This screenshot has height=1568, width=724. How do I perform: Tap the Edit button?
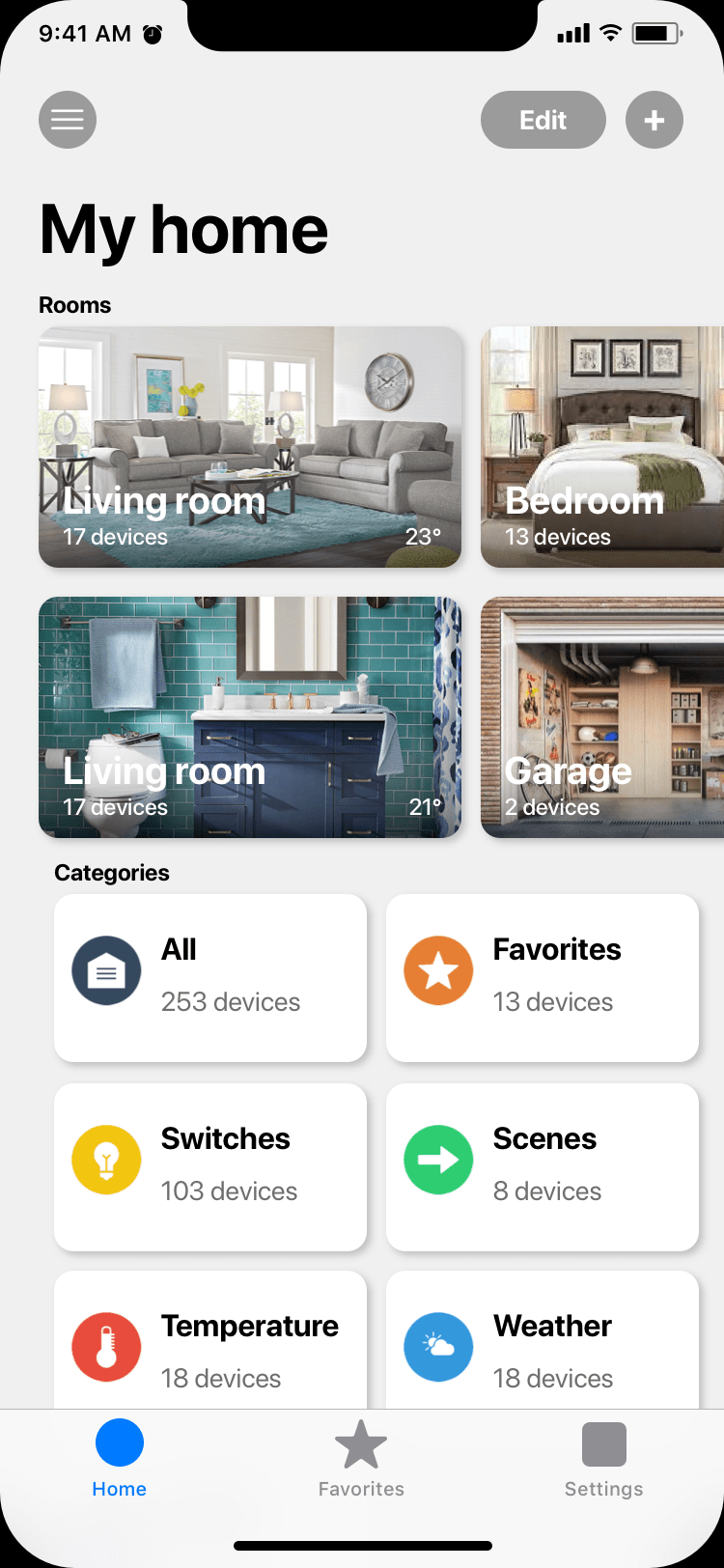543,120
